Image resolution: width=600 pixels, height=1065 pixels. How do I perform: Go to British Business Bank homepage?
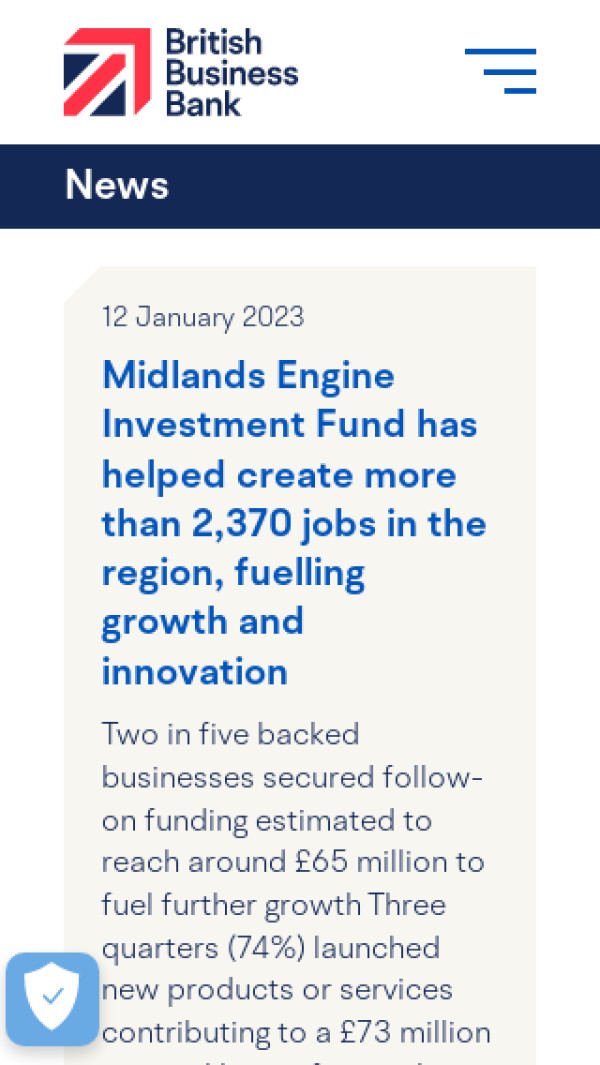click(x=181, y=72)
